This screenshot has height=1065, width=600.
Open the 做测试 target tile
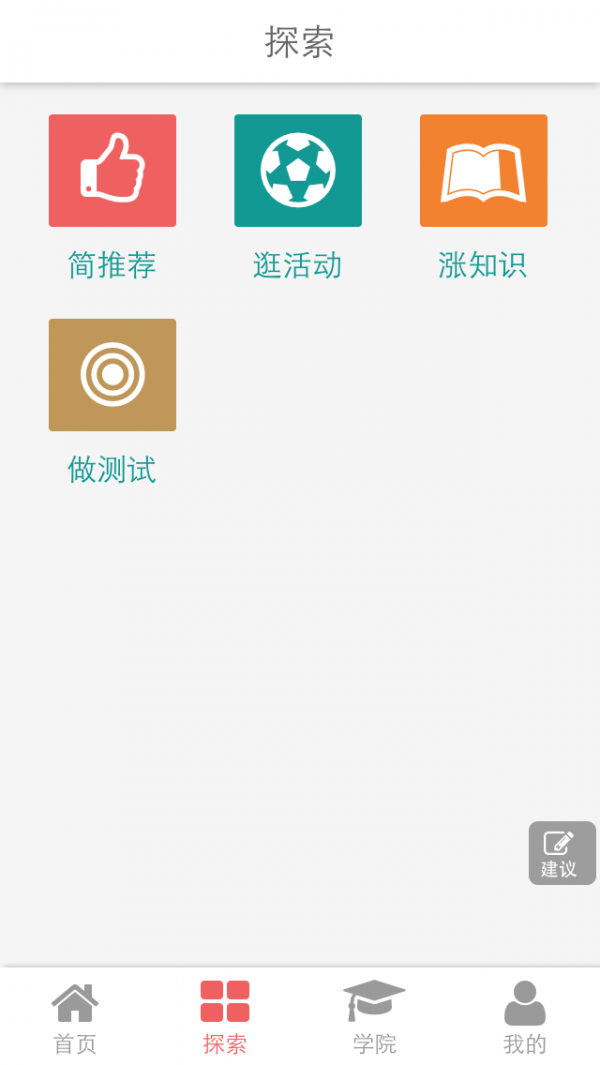coord(112,375)
